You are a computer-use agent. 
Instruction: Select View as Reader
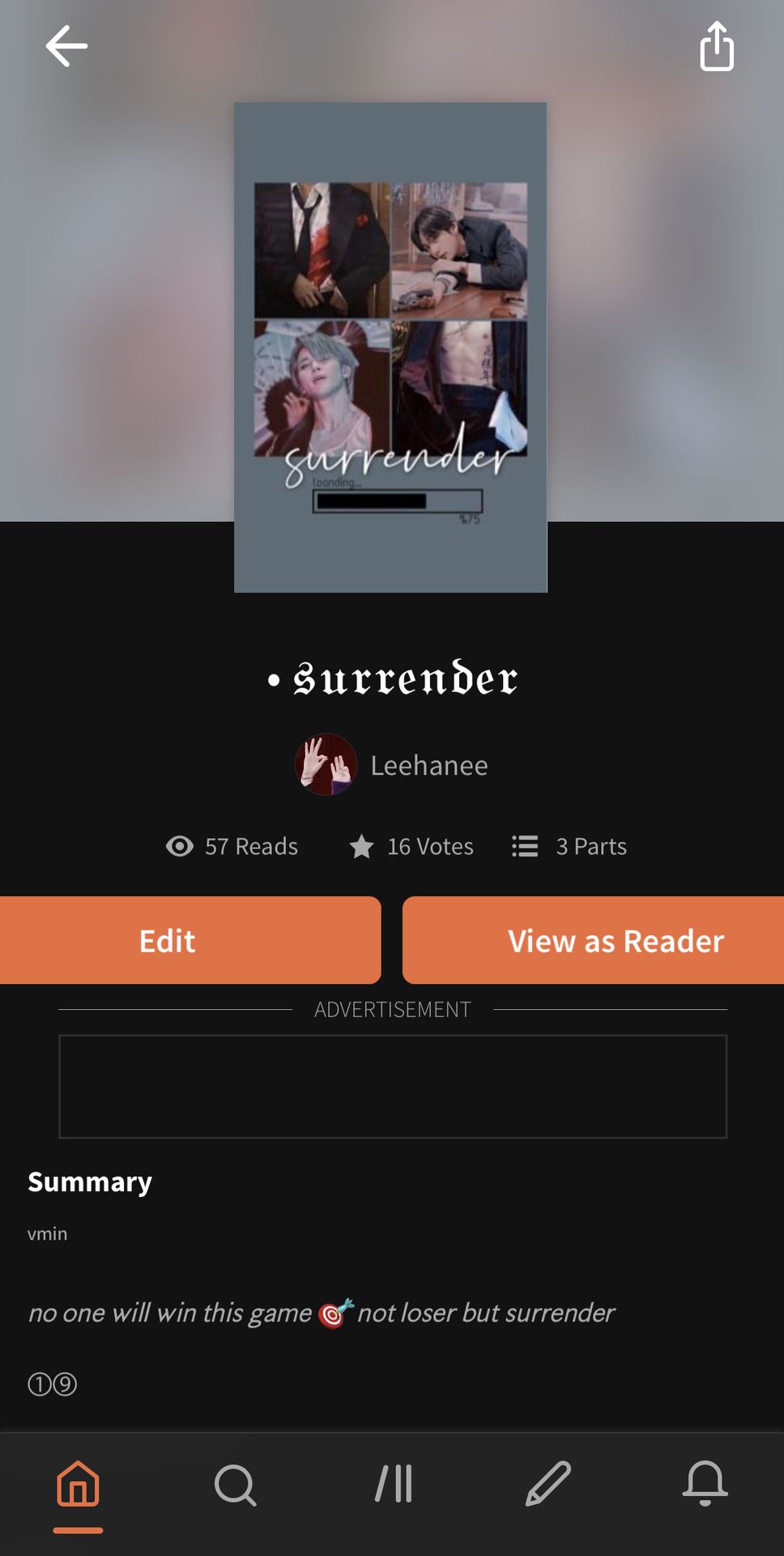593,940
